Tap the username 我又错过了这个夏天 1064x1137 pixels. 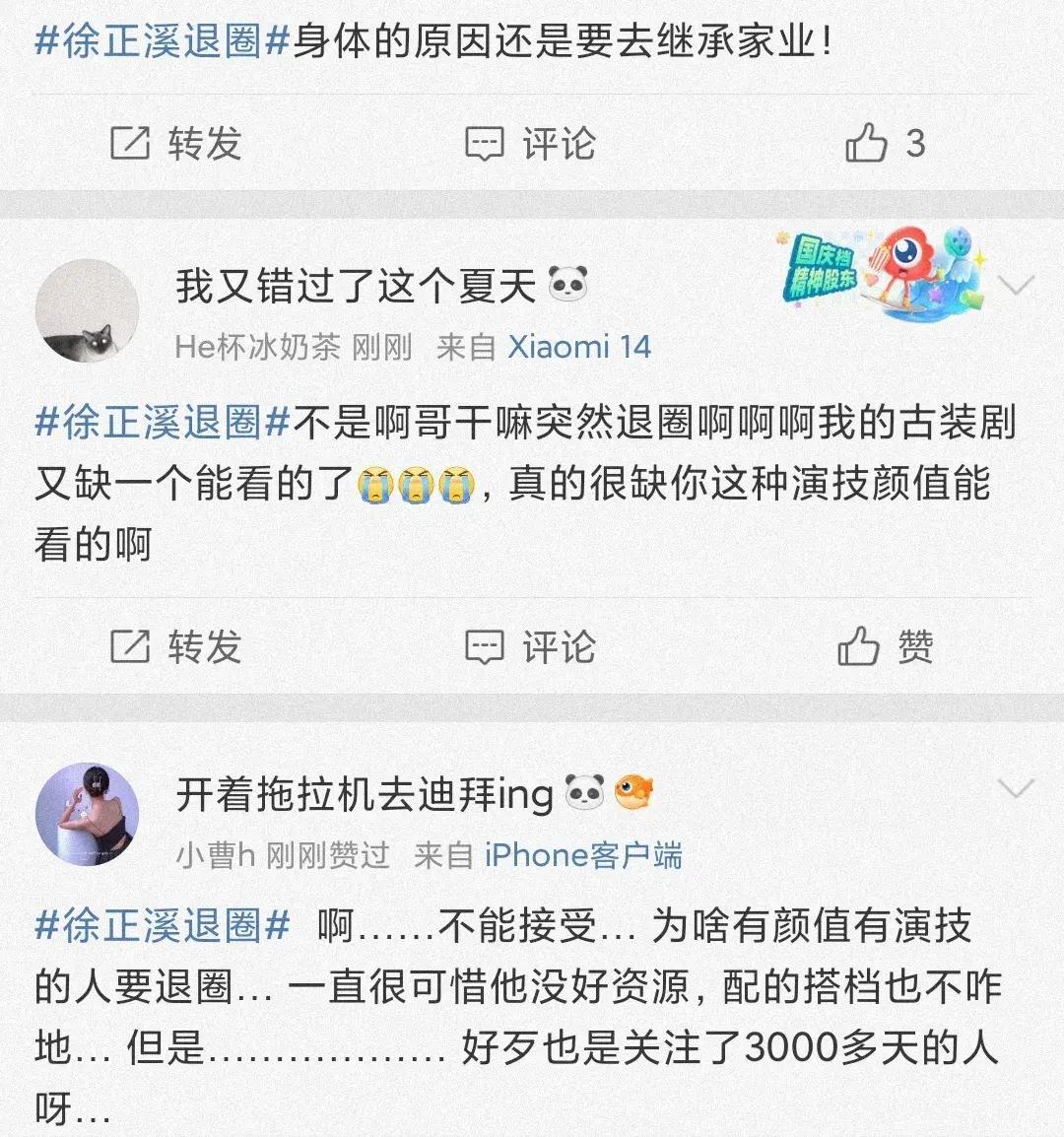[x=355, y=287]
